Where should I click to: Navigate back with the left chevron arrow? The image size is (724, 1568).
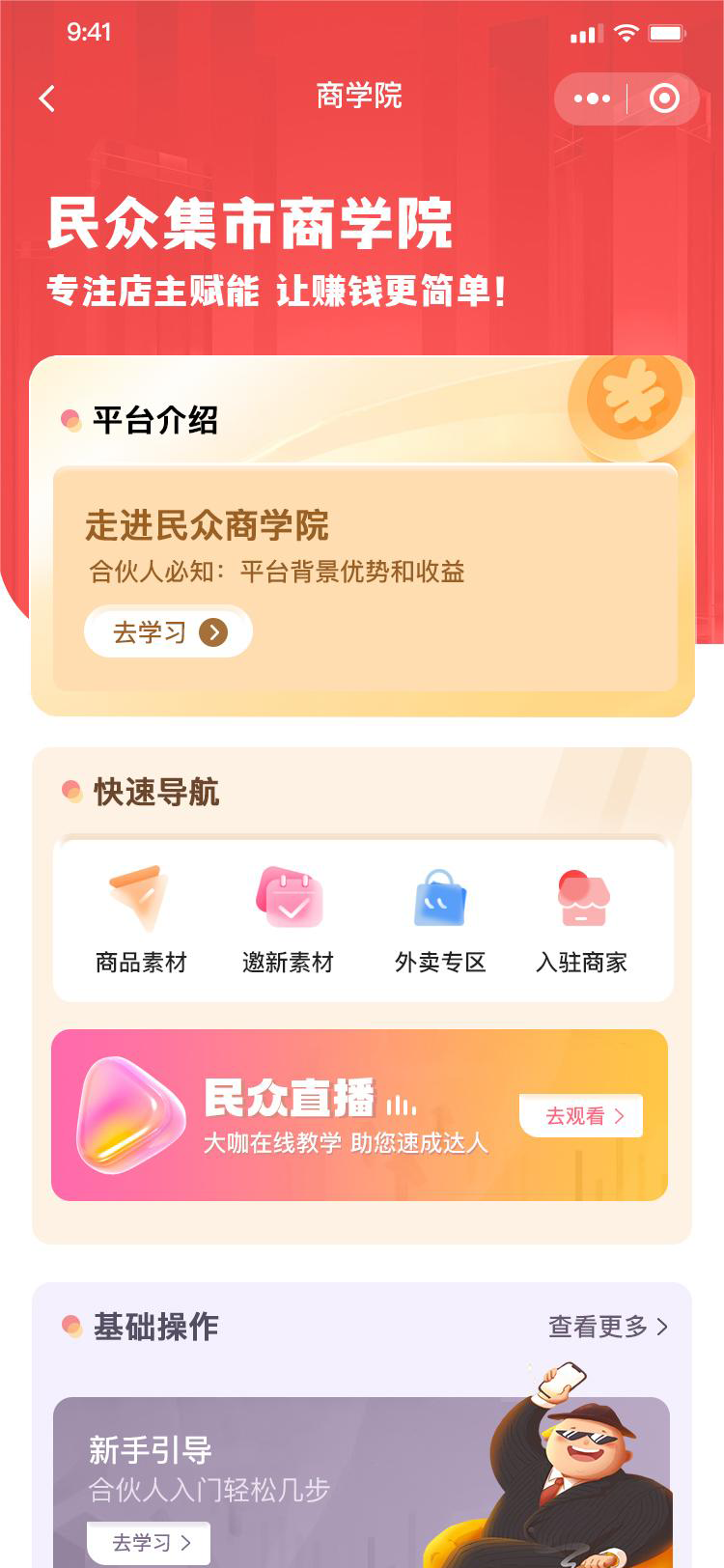(46, 98)
